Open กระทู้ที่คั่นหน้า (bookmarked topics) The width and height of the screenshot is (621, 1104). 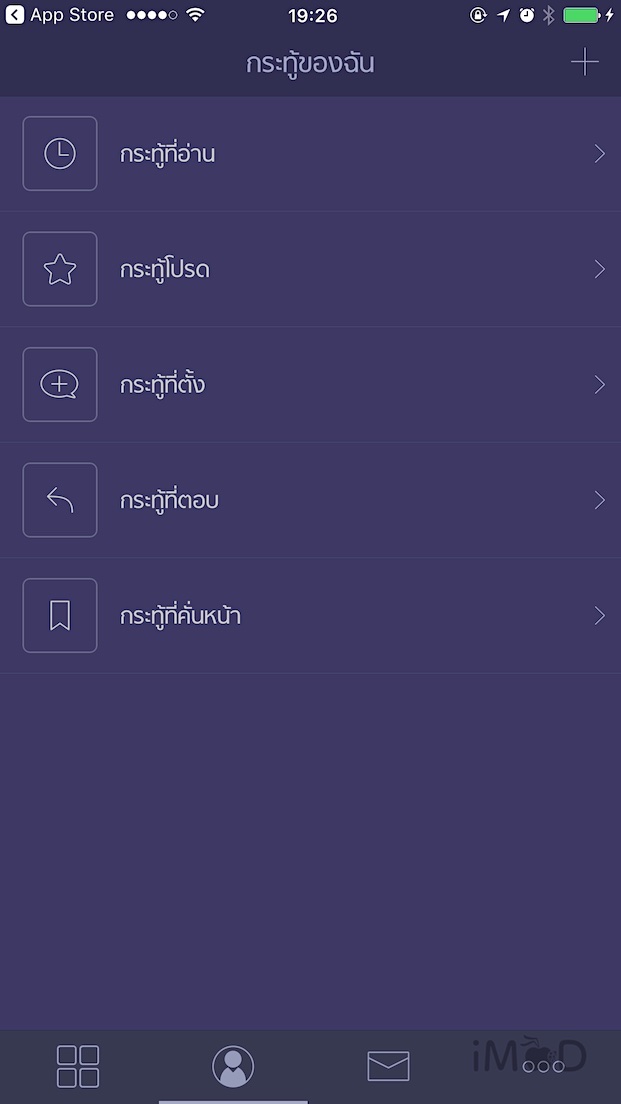point(310,616)
